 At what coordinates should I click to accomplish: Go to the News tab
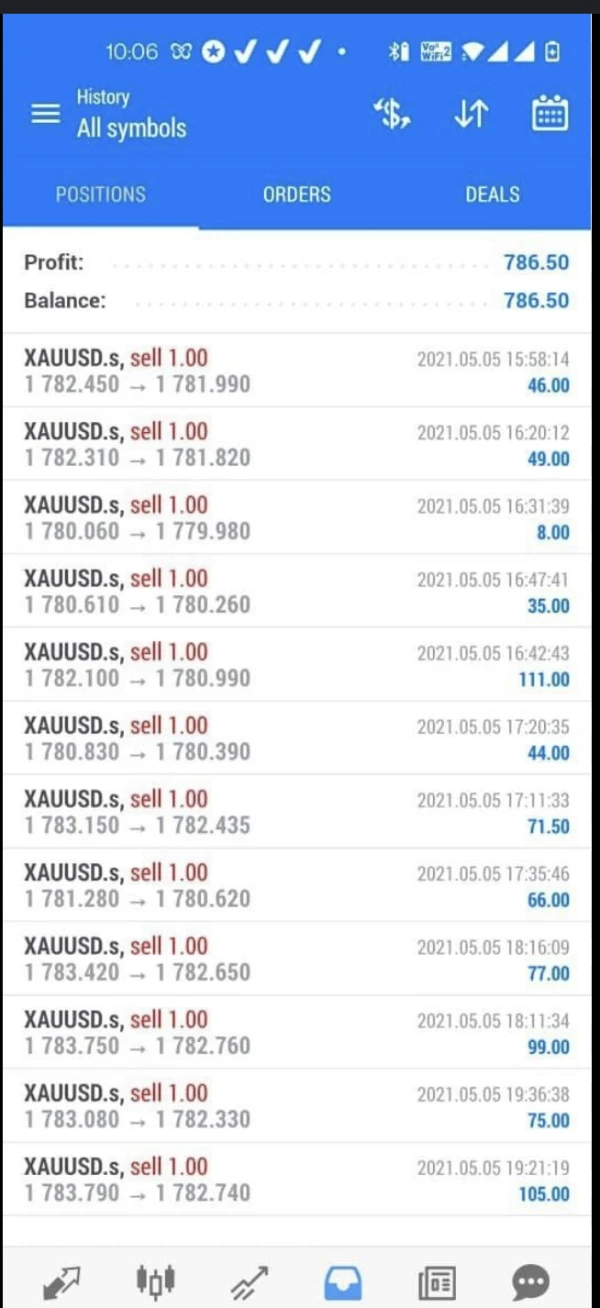pos(437,1281)
